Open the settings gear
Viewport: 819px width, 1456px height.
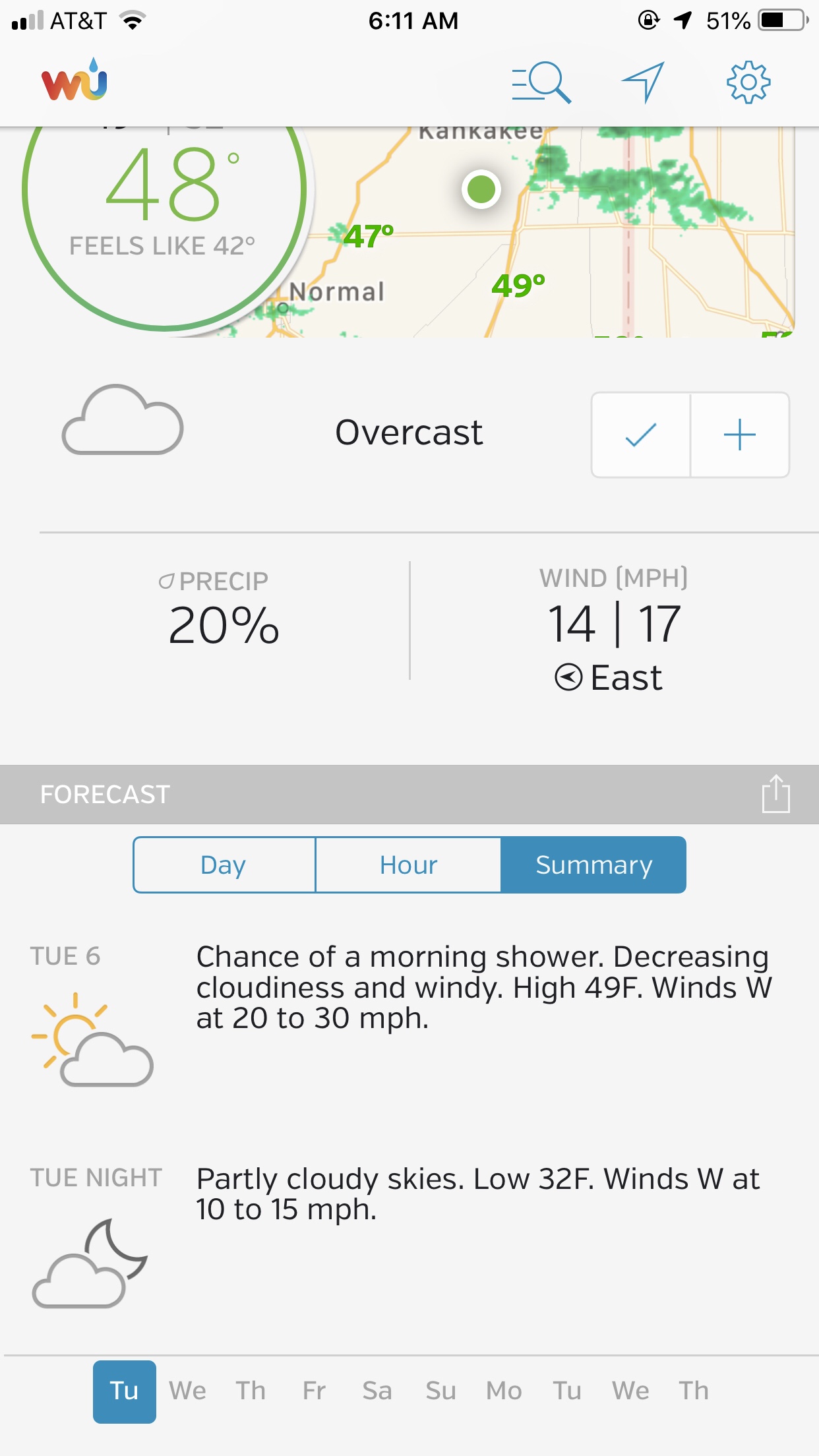click(x=748, y=82)
